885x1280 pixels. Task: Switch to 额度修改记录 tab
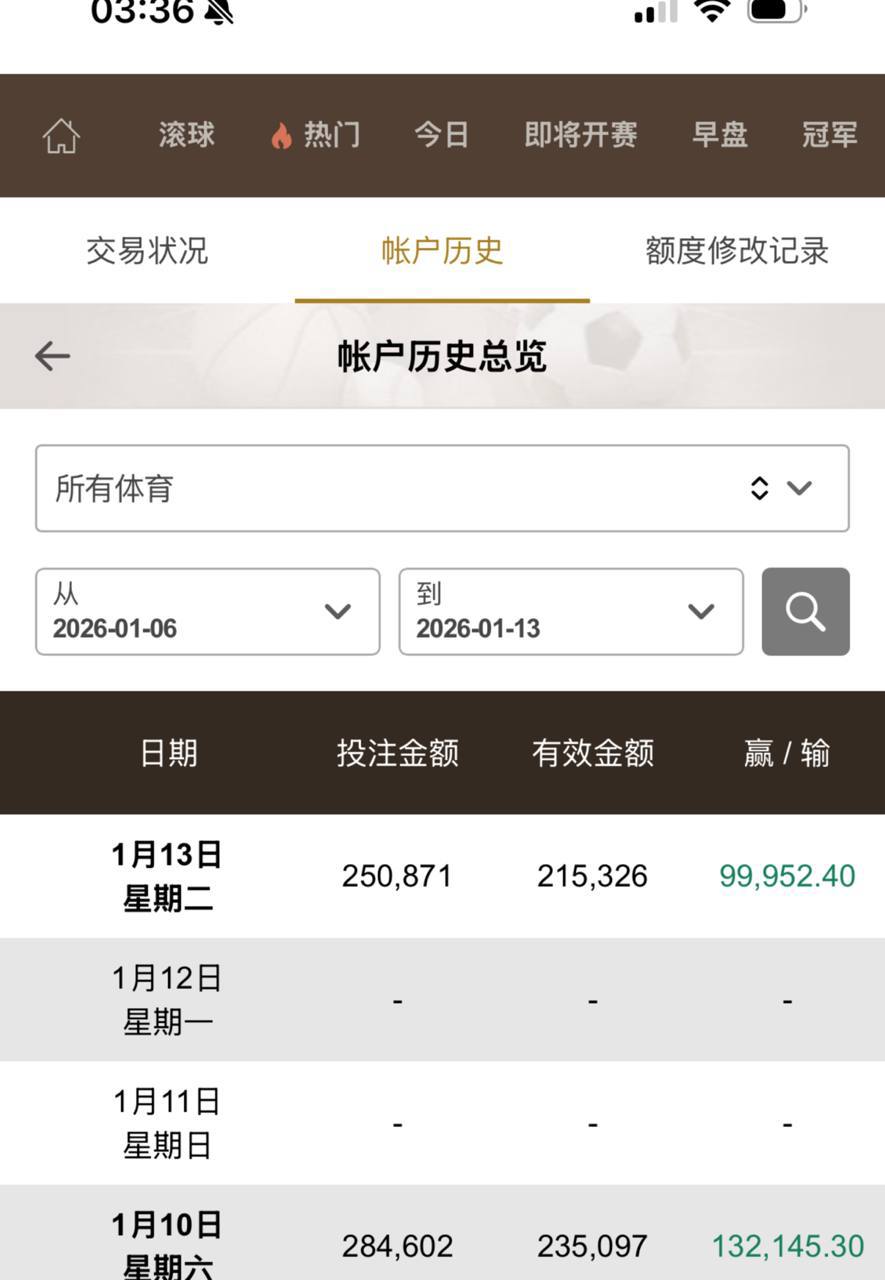(x=737, y=251)
